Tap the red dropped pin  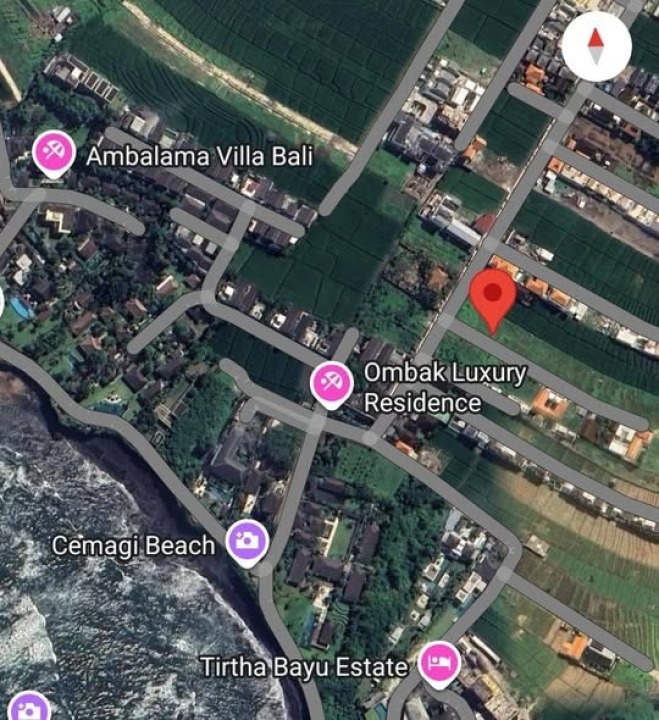[492, 296]
